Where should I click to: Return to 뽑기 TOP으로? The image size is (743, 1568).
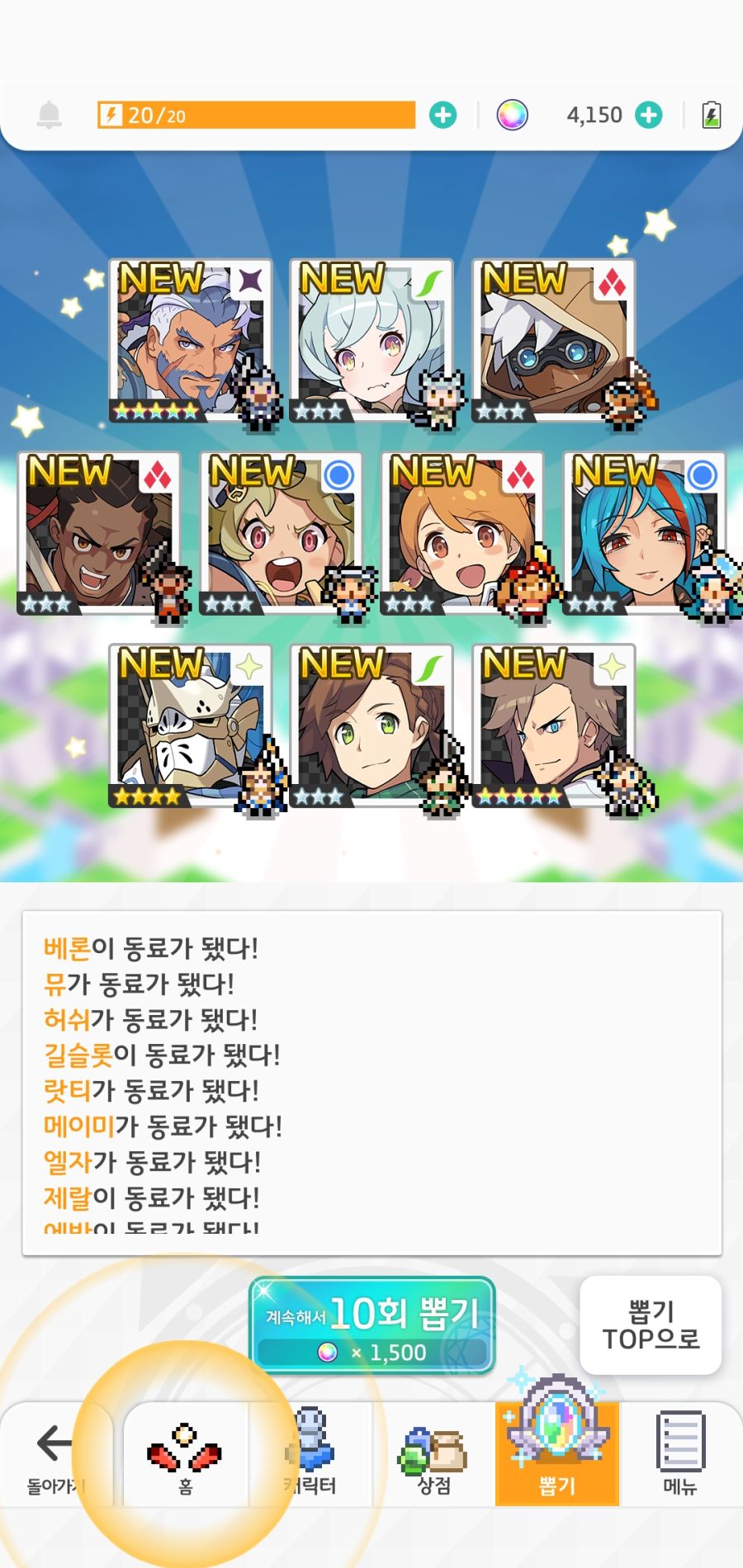651,1325
